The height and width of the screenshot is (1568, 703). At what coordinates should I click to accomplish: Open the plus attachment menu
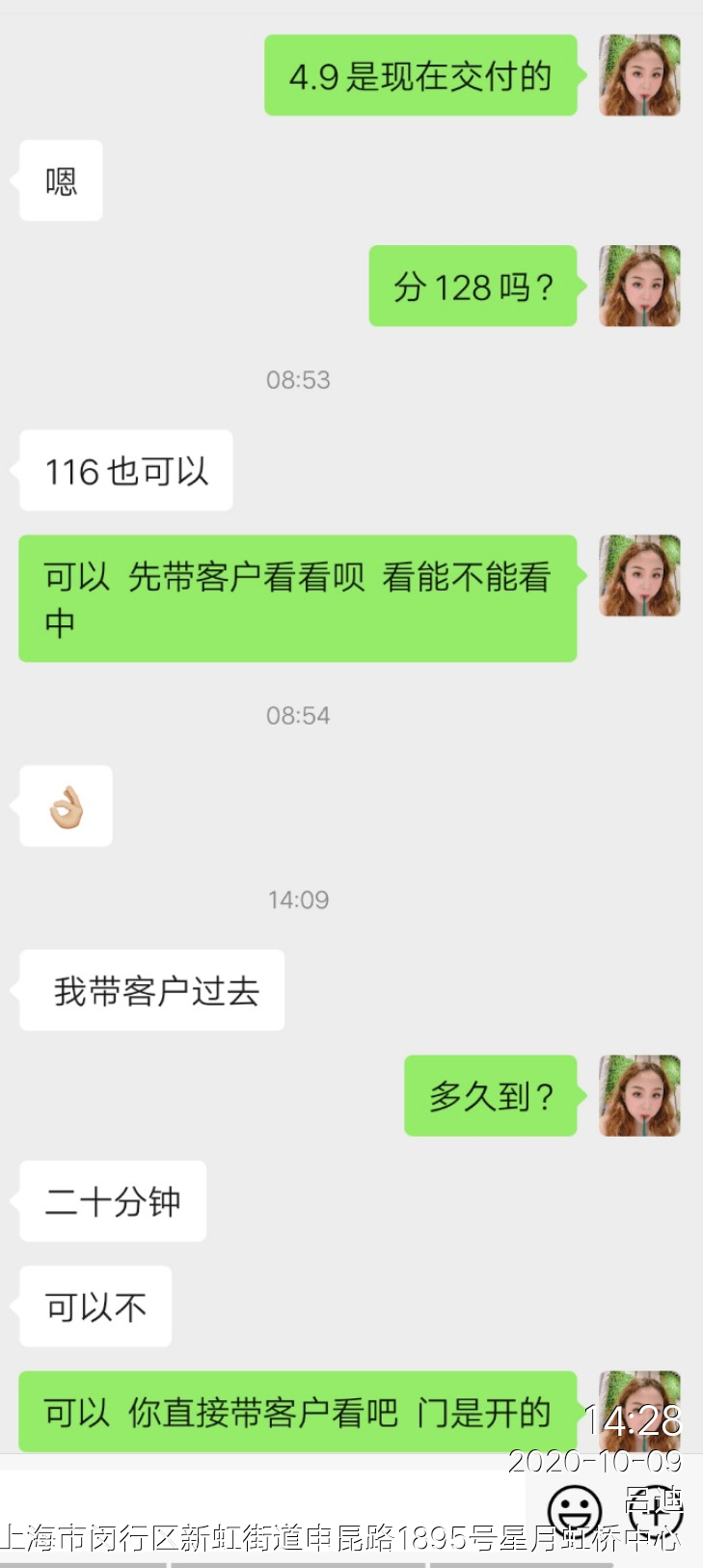[656, 1511]
